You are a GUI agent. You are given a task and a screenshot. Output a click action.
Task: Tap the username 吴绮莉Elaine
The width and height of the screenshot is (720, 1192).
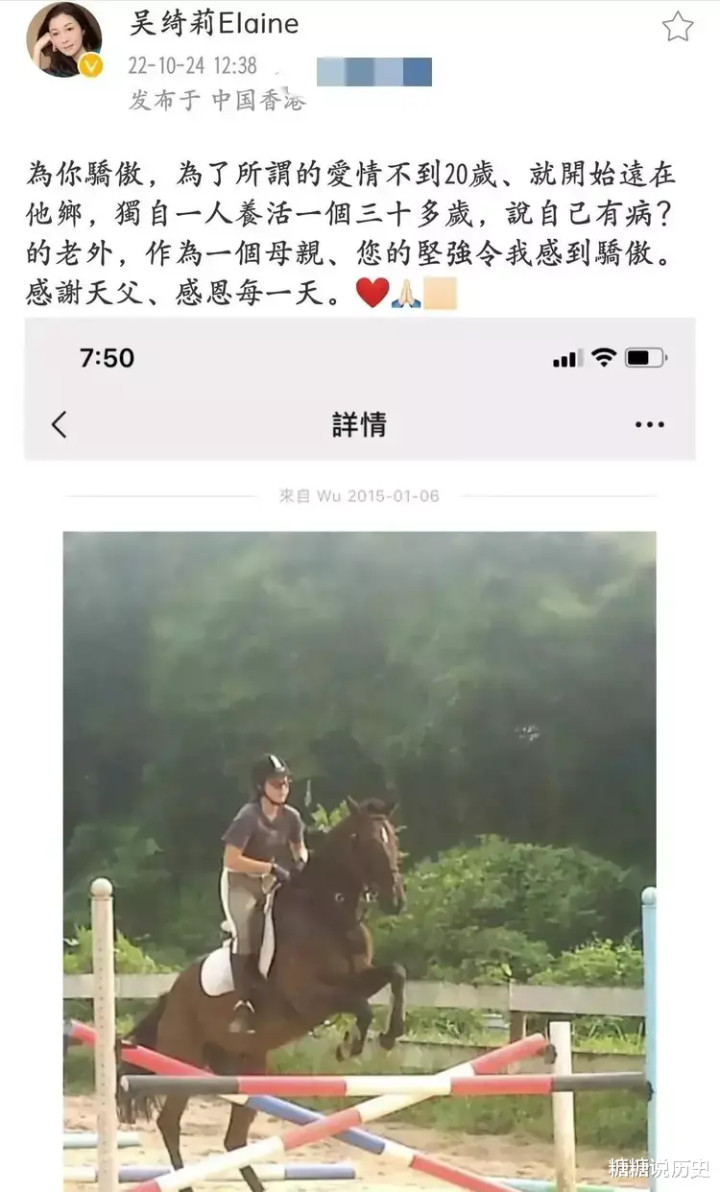(x=214, y=24)
